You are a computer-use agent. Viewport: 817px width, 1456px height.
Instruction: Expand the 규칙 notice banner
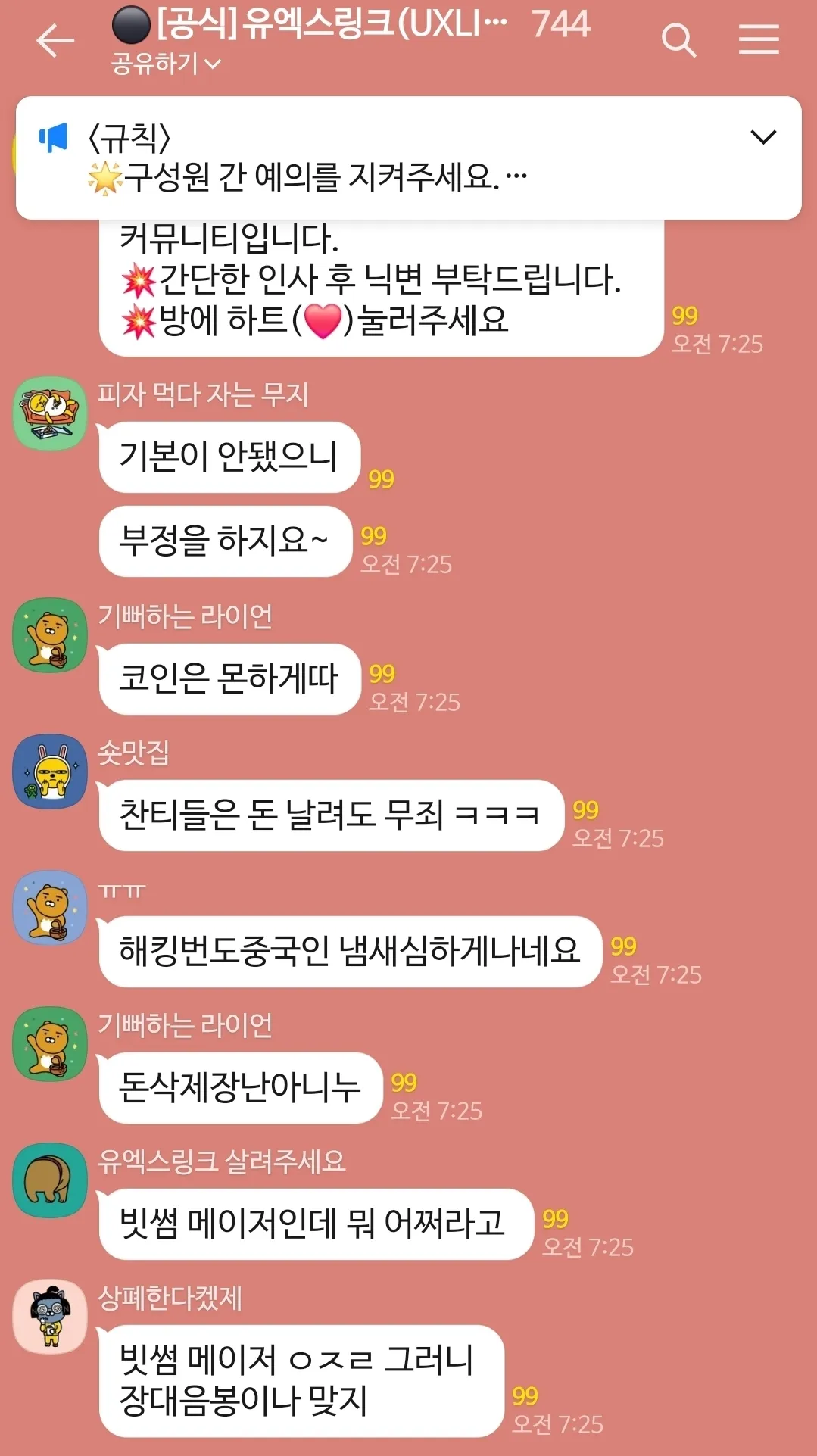pos(762,137)
